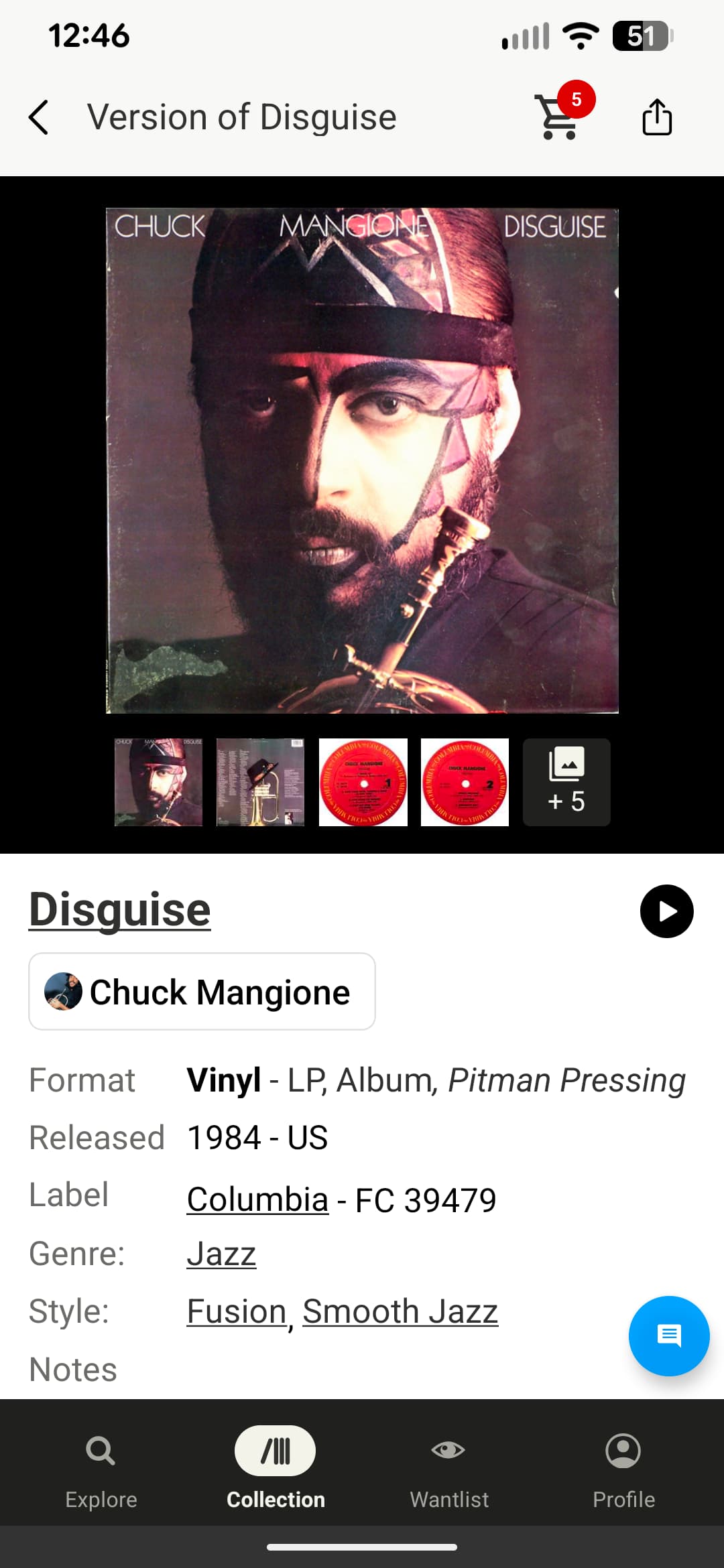
Task: View the side 2 record label thumbnail
Action: pos(465,782)
